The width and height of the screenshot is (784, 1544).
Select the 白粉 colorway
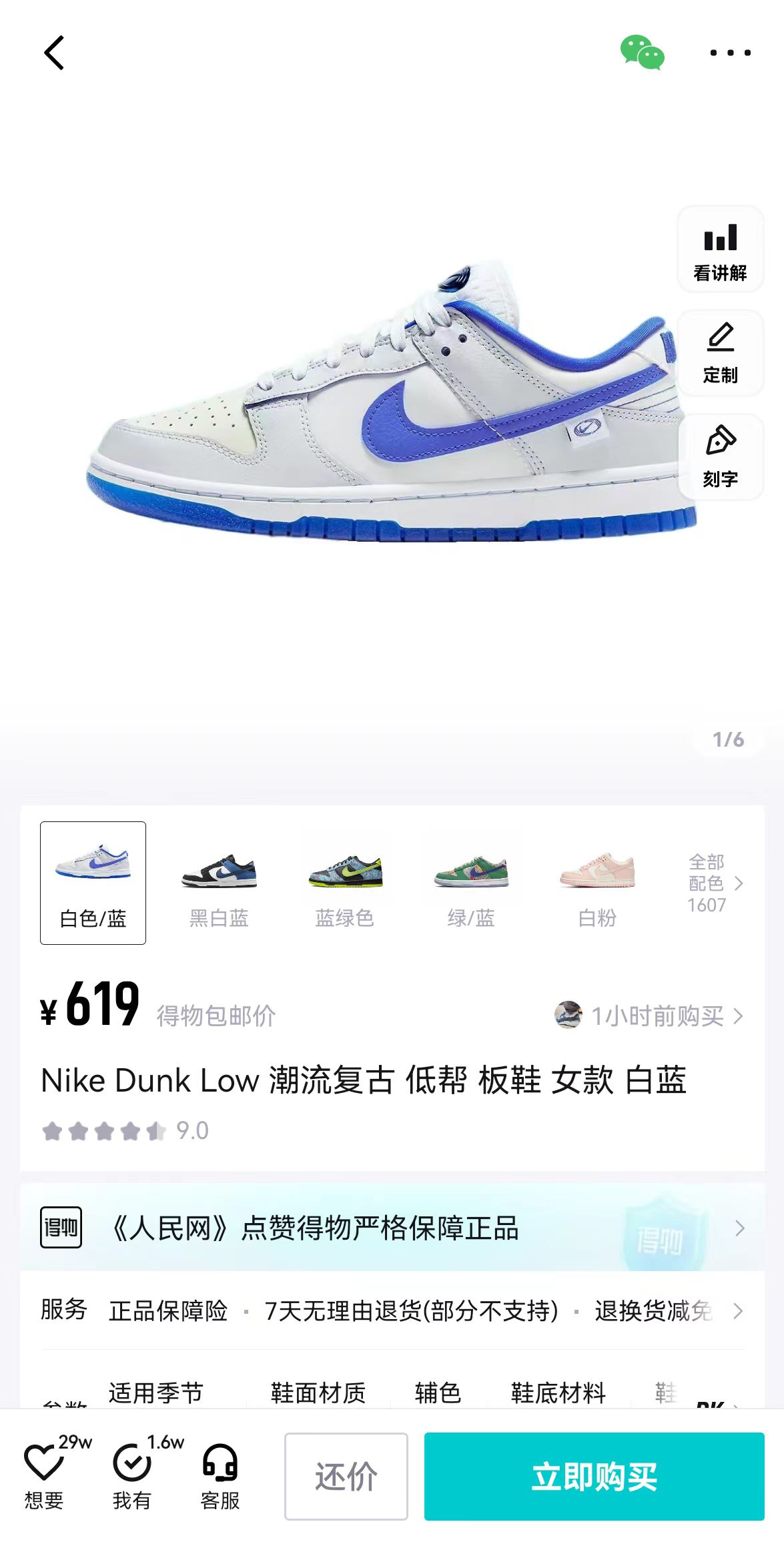[597, 883]
